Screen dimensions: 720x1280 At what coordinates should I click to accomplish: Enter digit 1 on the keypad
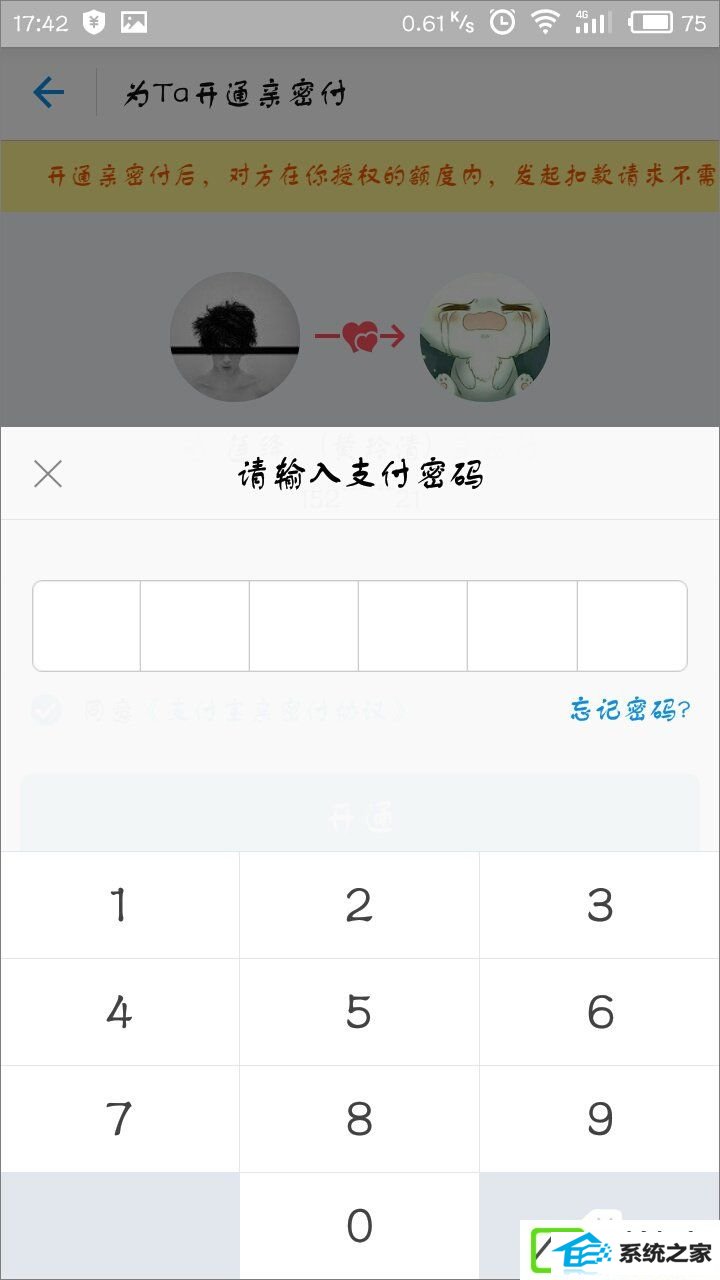(x=120, y=905)
